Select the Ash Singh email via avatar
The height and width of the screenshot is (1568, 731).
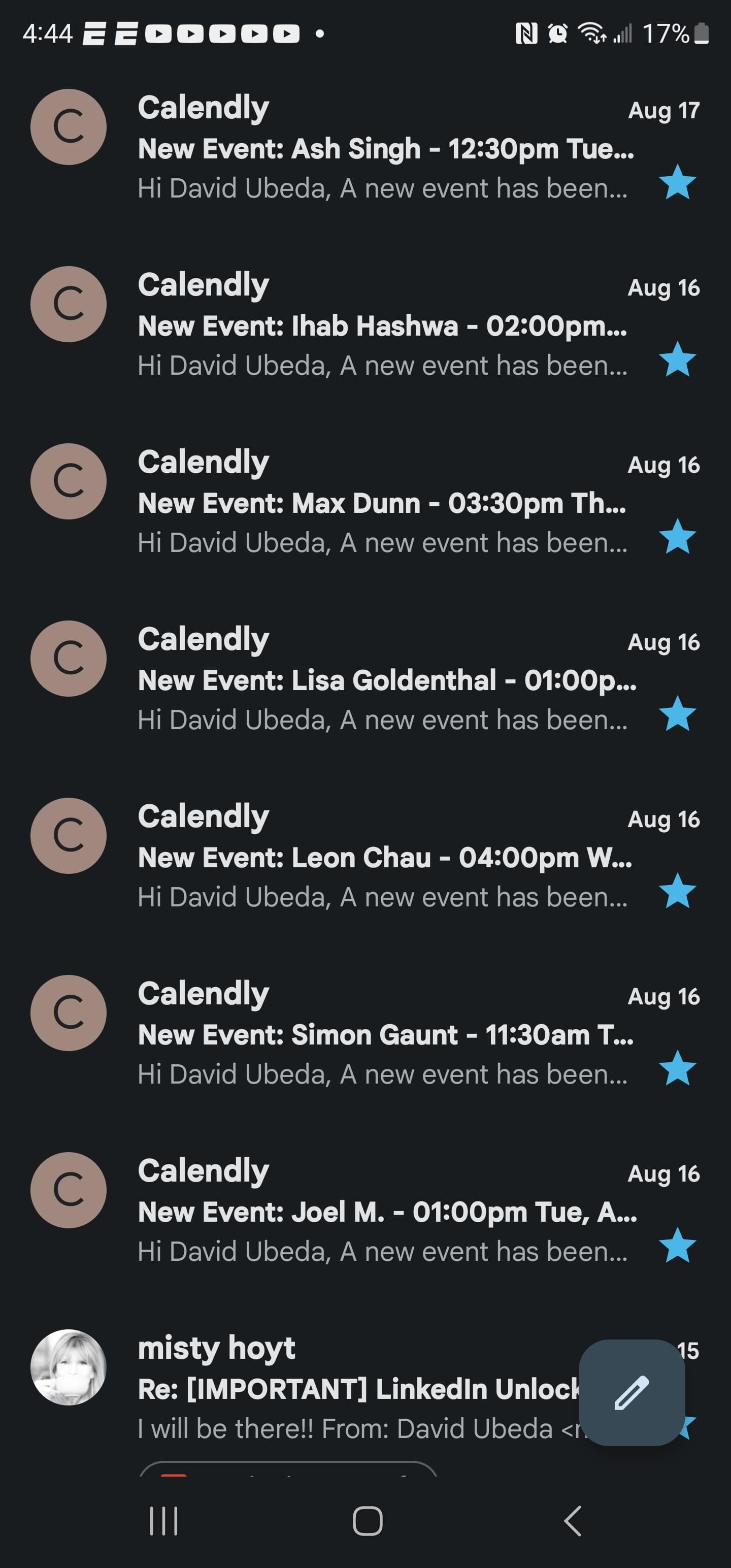point(69,126)
